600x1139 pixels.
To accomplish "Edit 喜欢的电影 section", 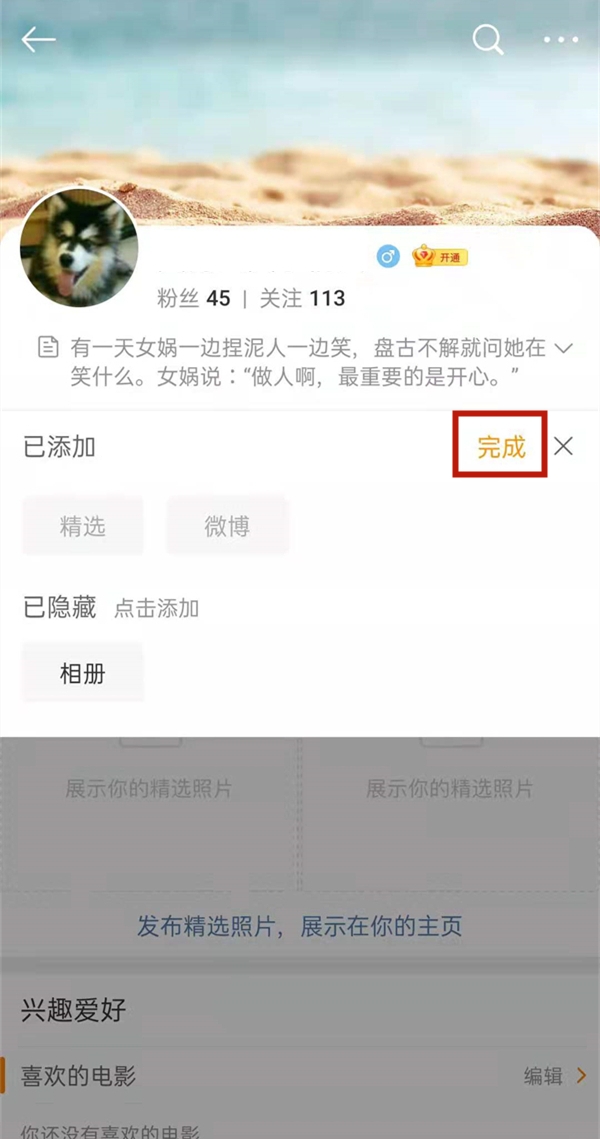I will coord(555,1076).
